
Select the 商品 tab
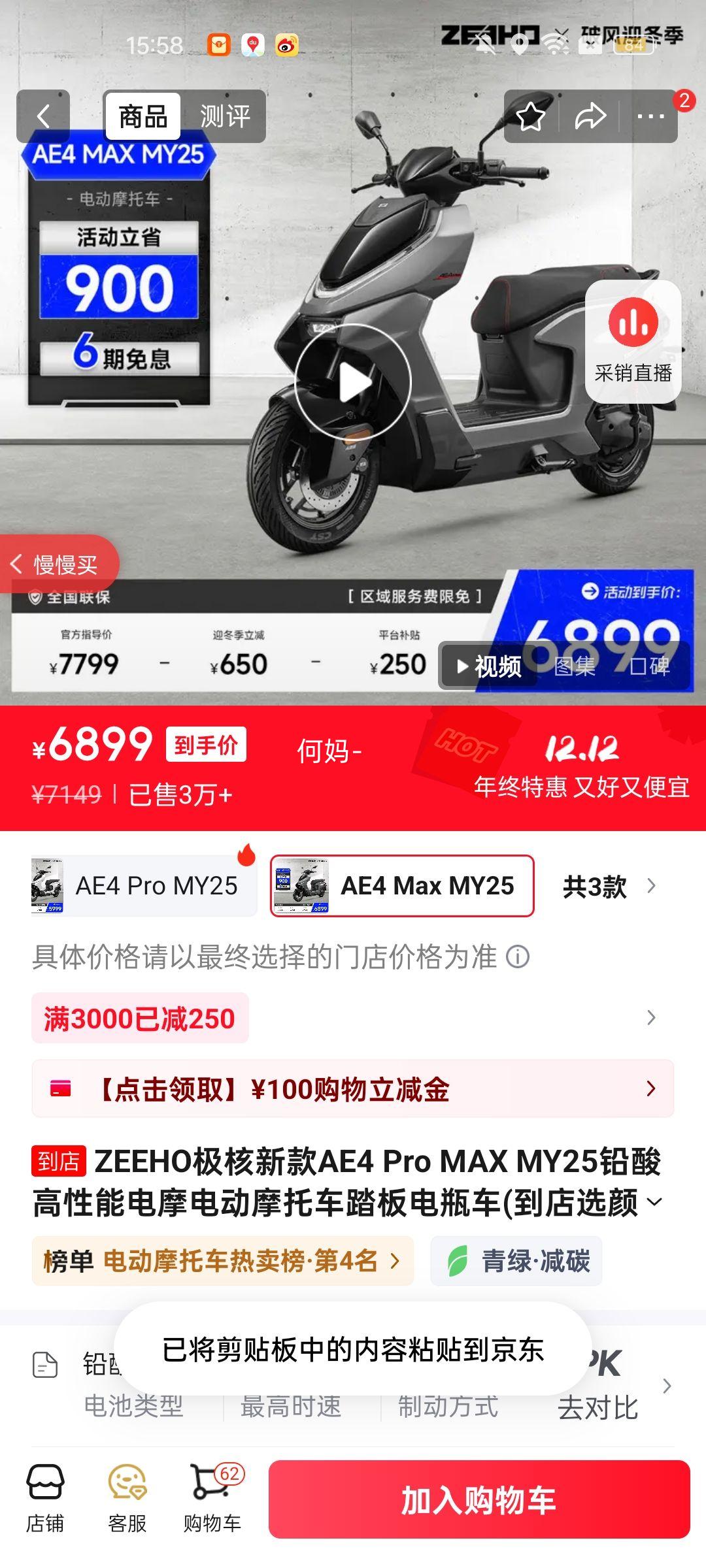[x=143, y=115]
